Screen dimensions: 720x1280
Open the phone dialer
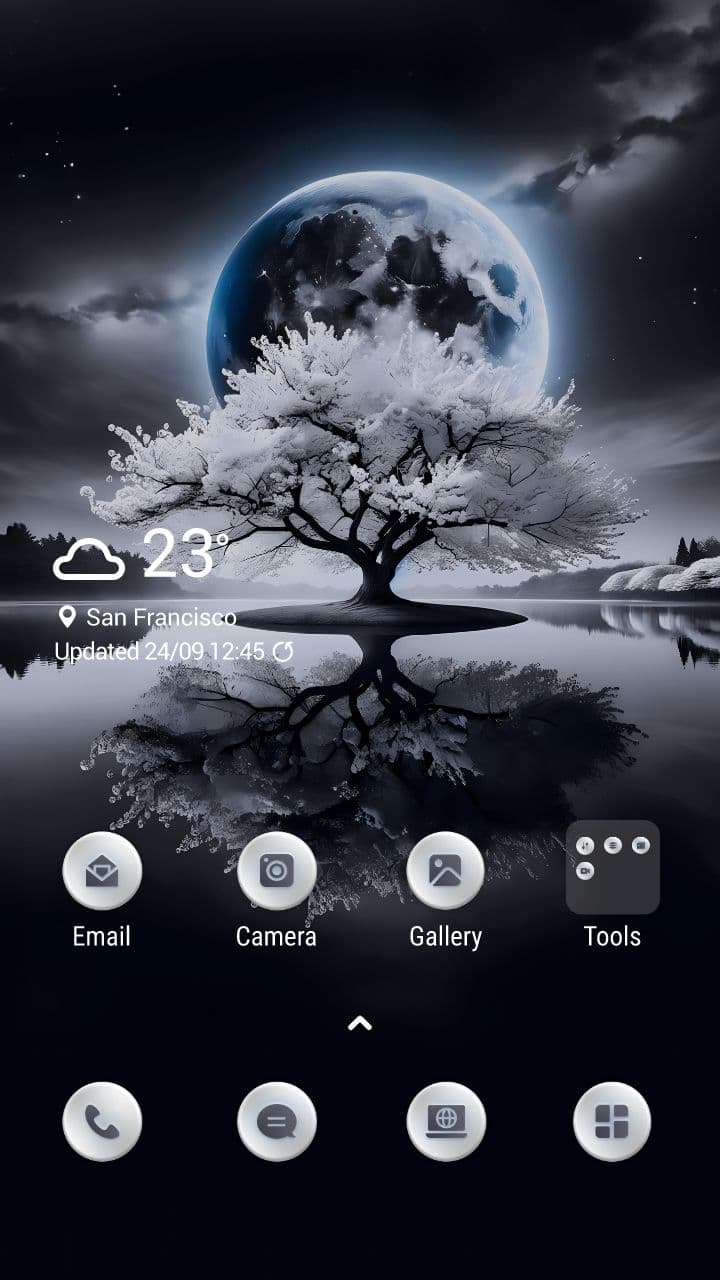[x=102, y=1122]
